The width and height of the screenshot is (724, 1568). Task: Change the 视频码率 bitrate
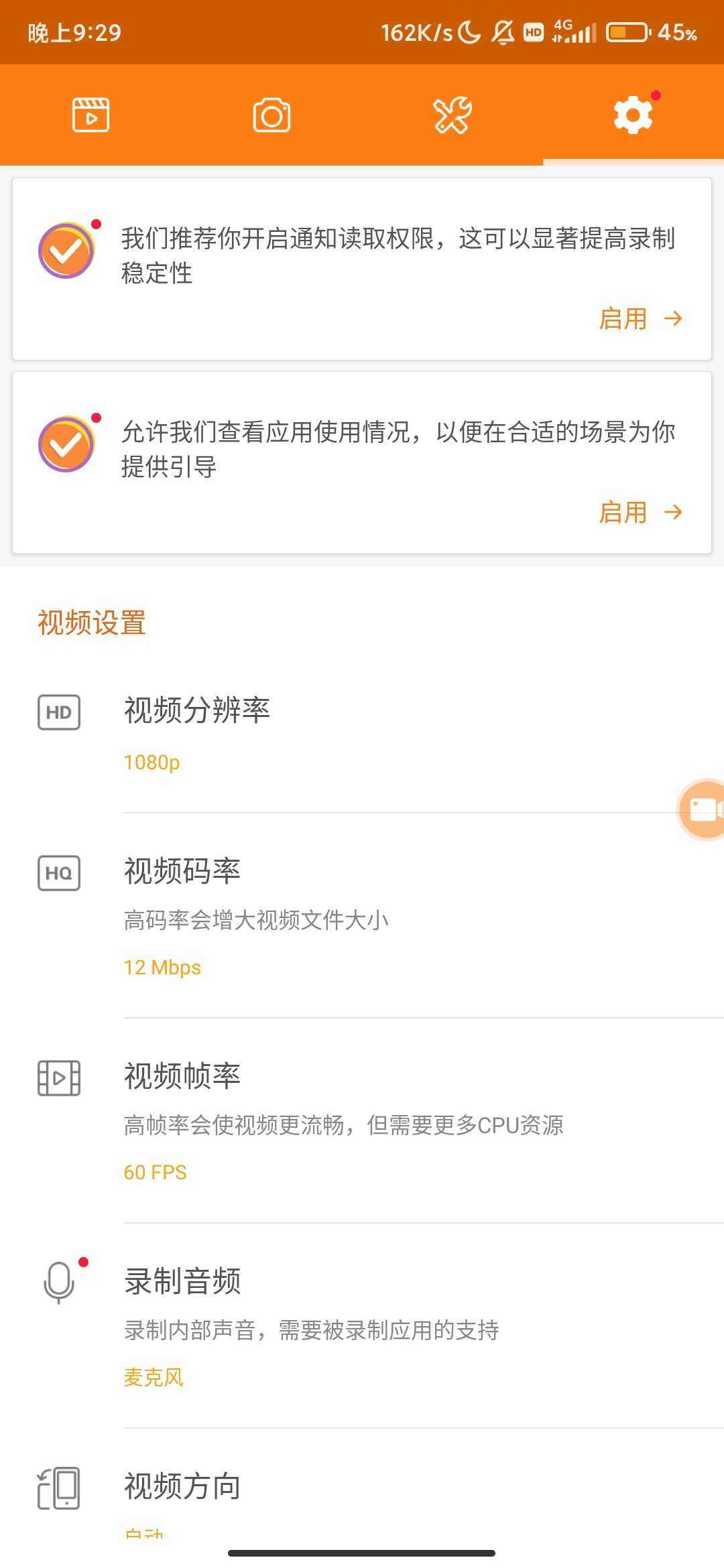tap(362, 917)
